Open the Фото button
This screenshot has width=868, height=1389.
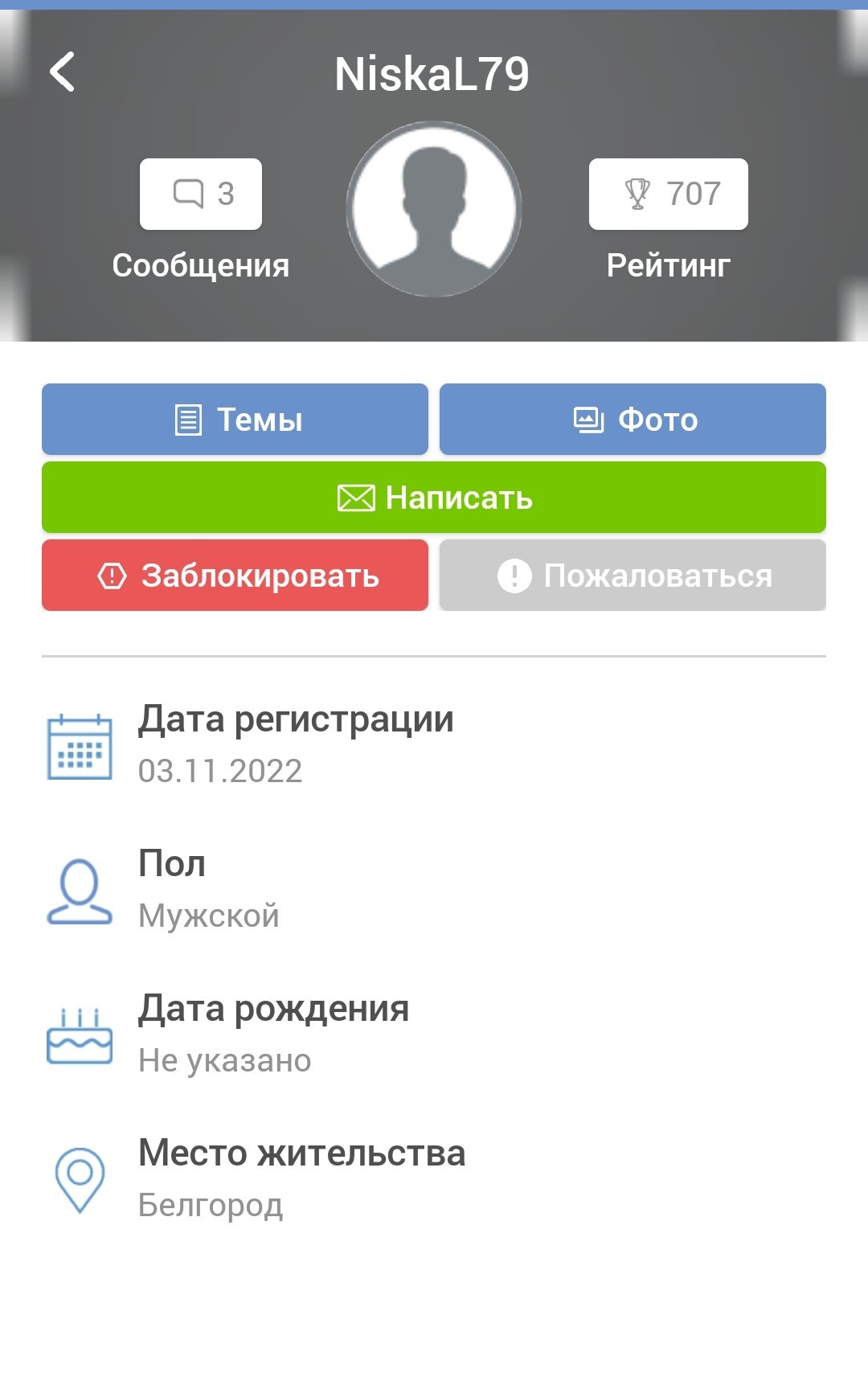(633, 419)
